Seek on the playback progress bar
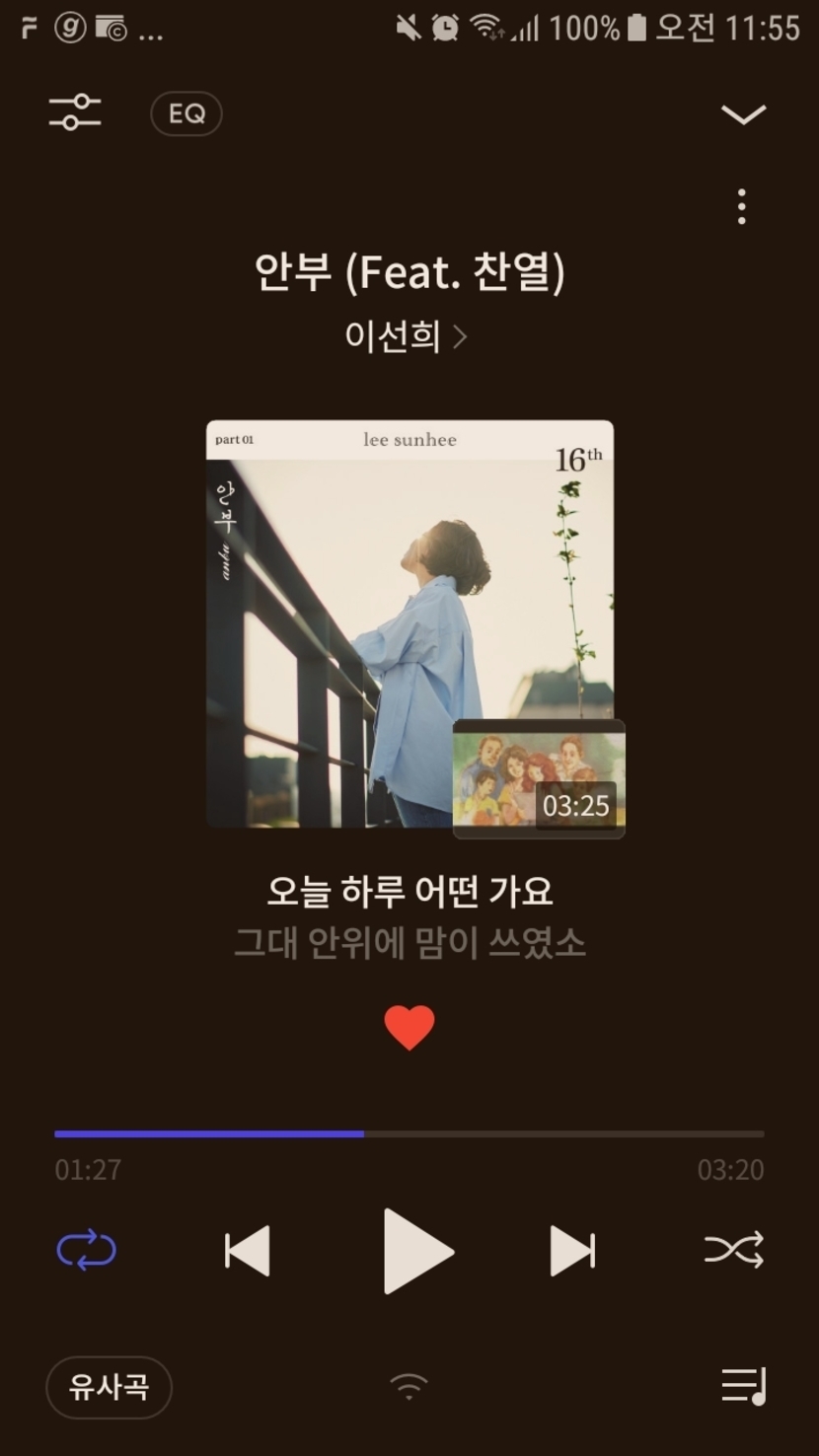Viewport: 819px width, 1456px height. tap(409, 1134)
